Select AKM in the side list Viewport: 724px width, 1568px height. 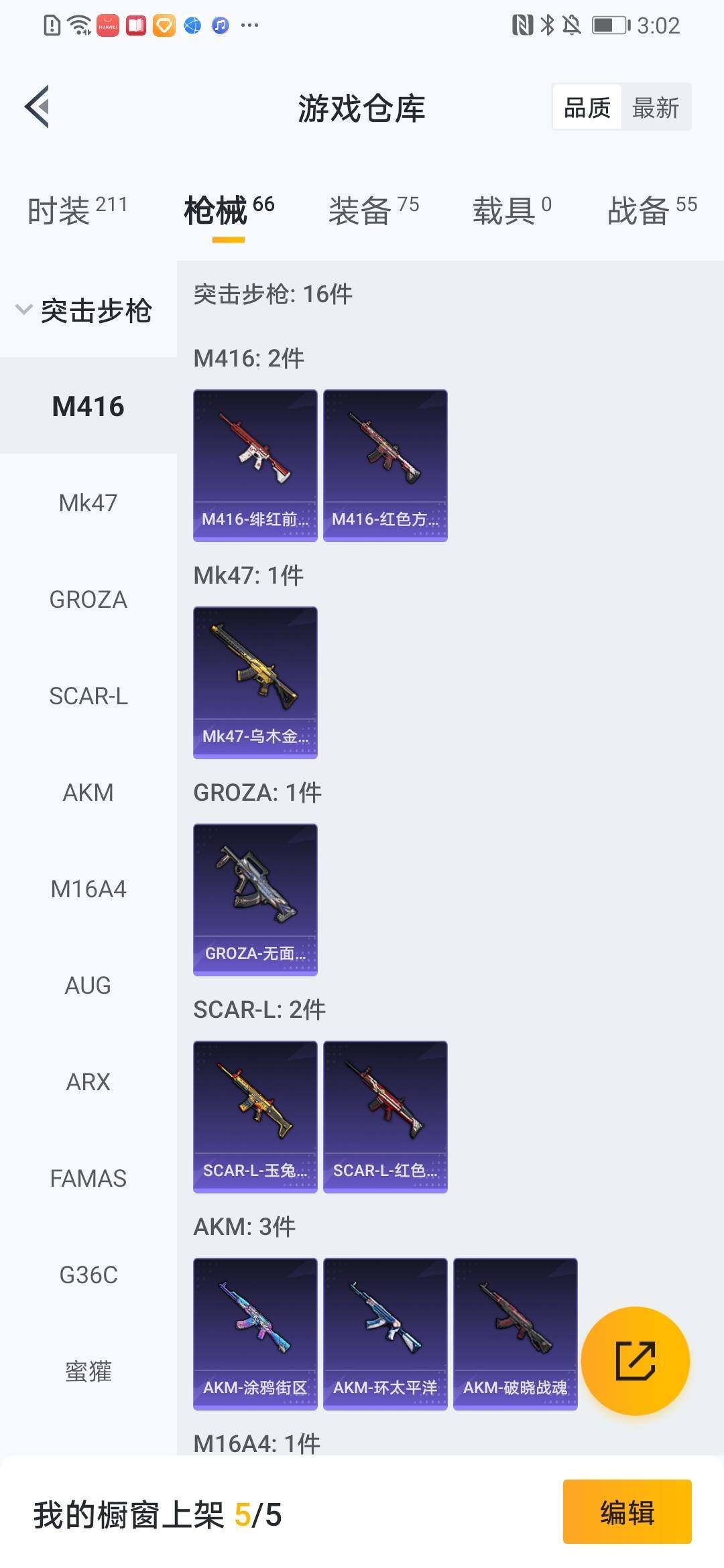[88, 793]
